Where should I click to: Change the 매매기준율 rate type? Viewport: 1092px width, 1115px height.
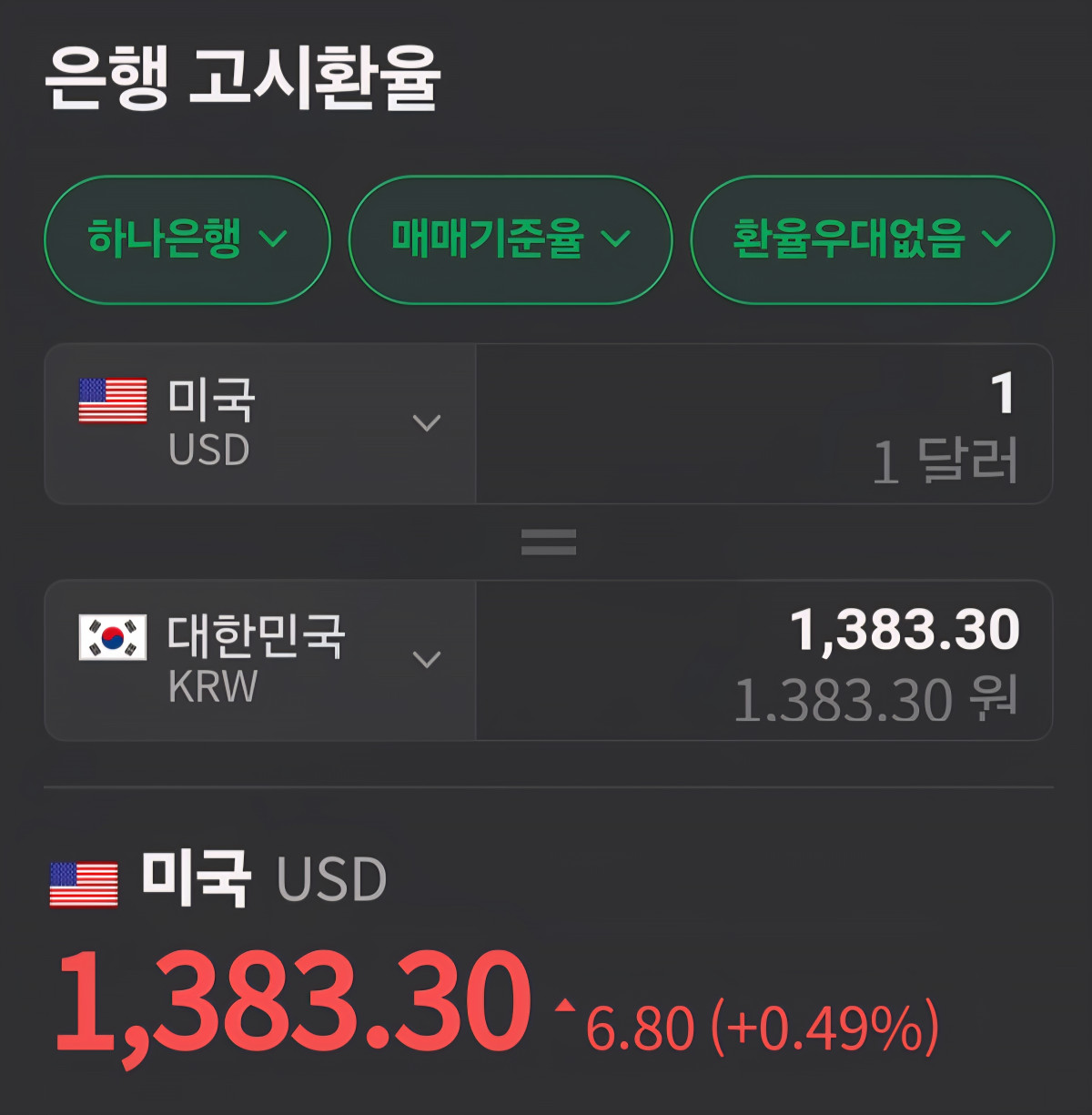tap(510, 239)
